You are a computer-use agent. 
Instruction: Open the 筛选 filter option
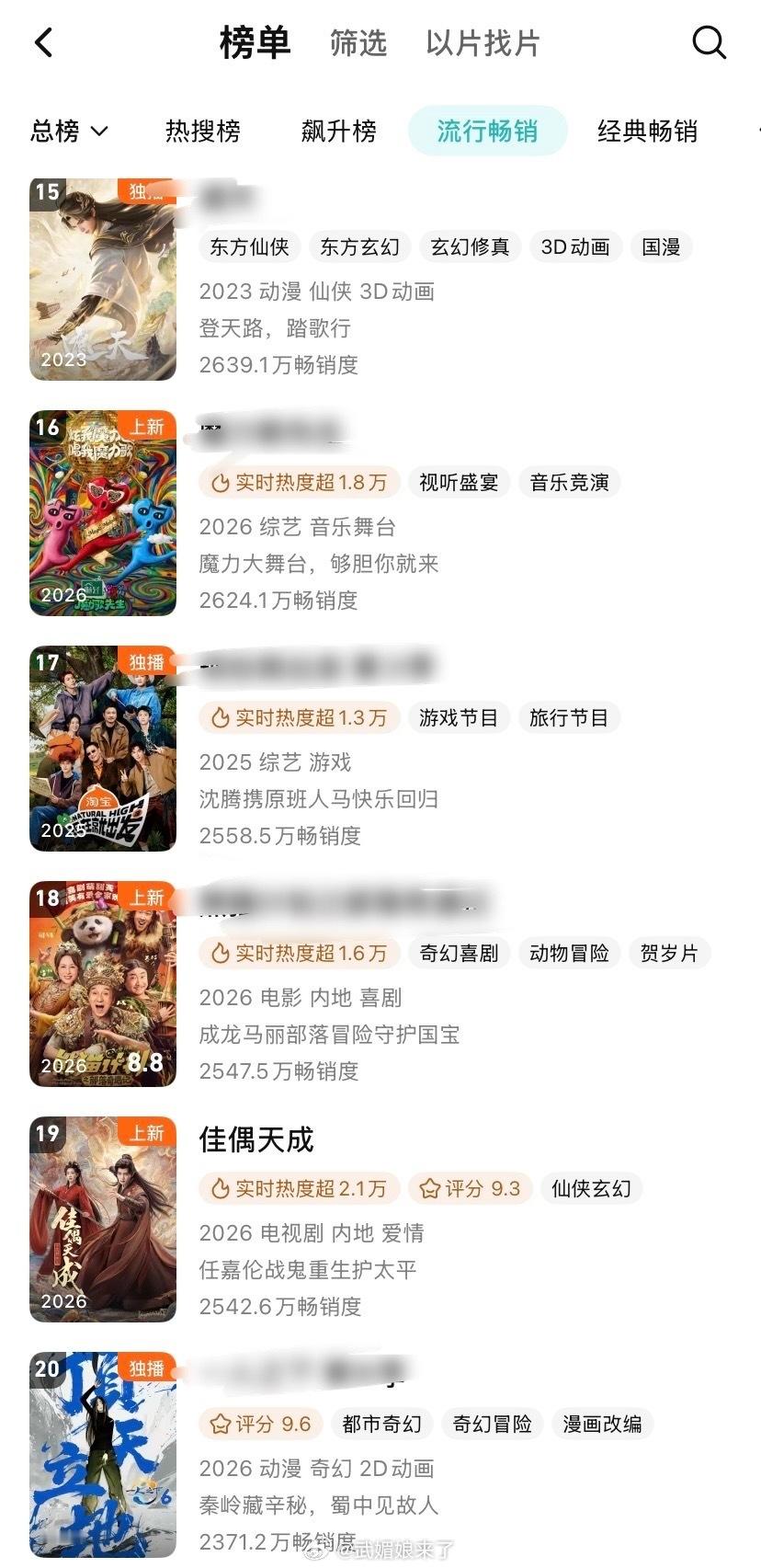(358, 42)
